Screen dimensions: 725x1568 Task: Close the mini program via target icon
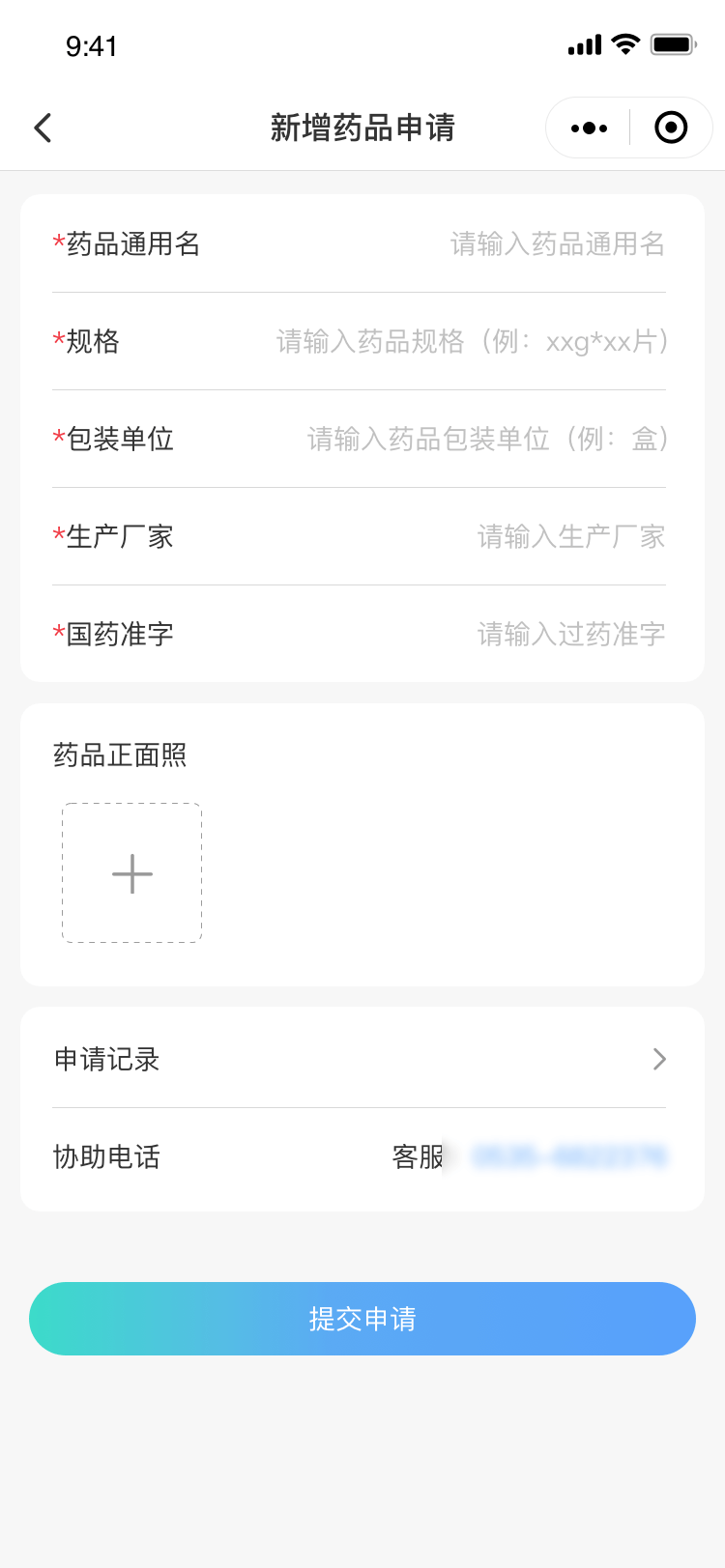coord(671,128)
